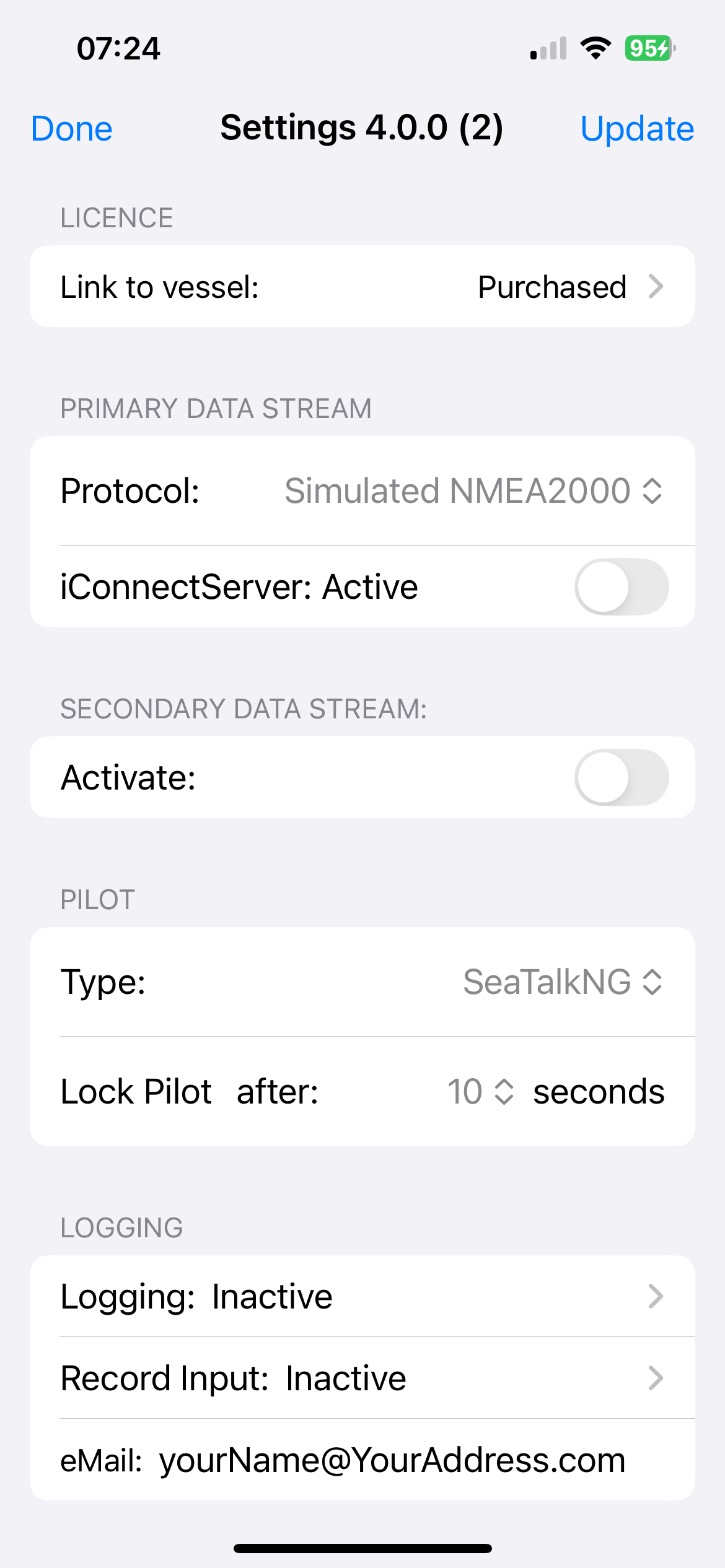Open the Logging: Inactive row

[x=362, y=1296]
